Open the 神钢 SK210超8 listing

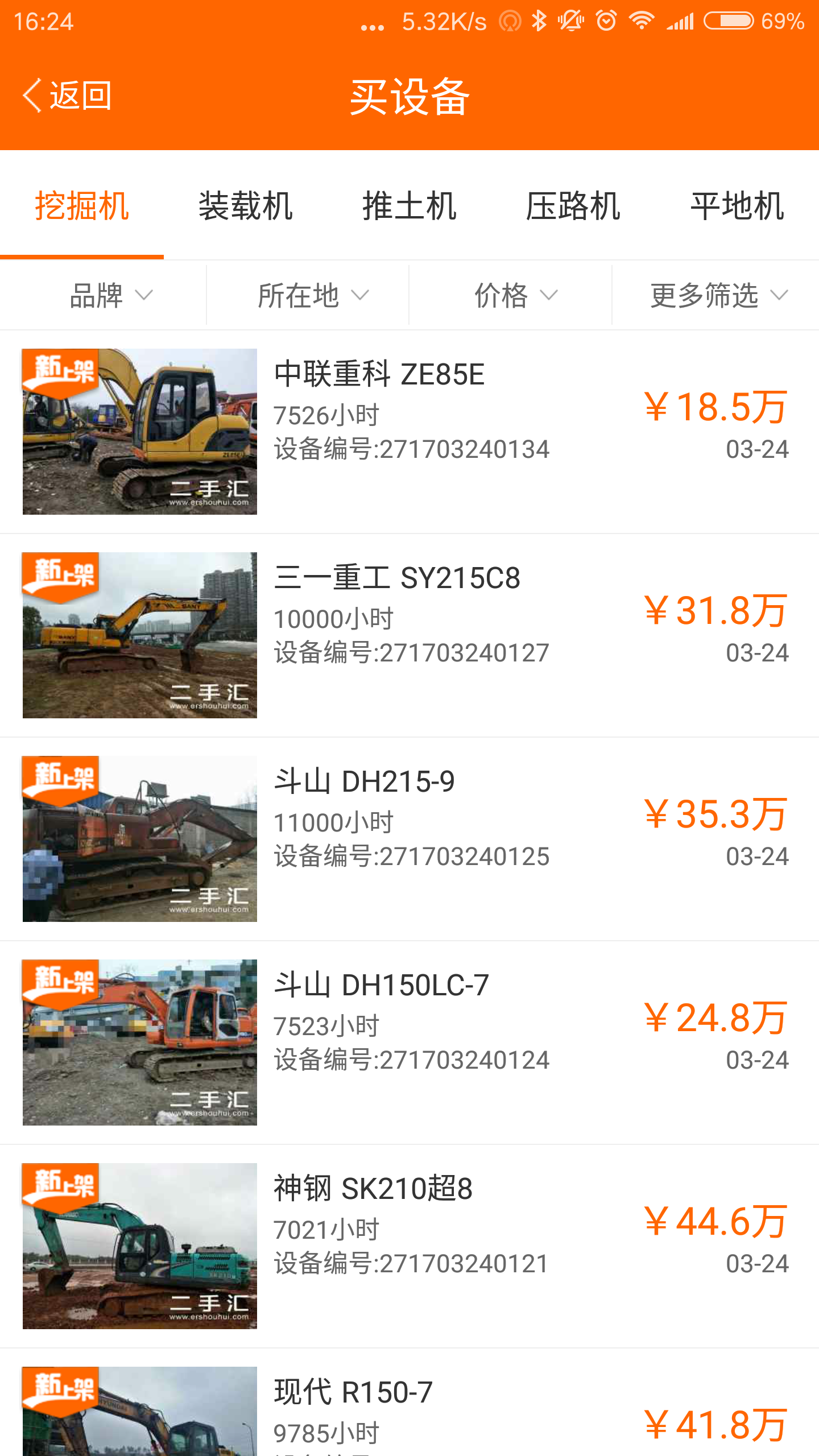point(409,1246)
